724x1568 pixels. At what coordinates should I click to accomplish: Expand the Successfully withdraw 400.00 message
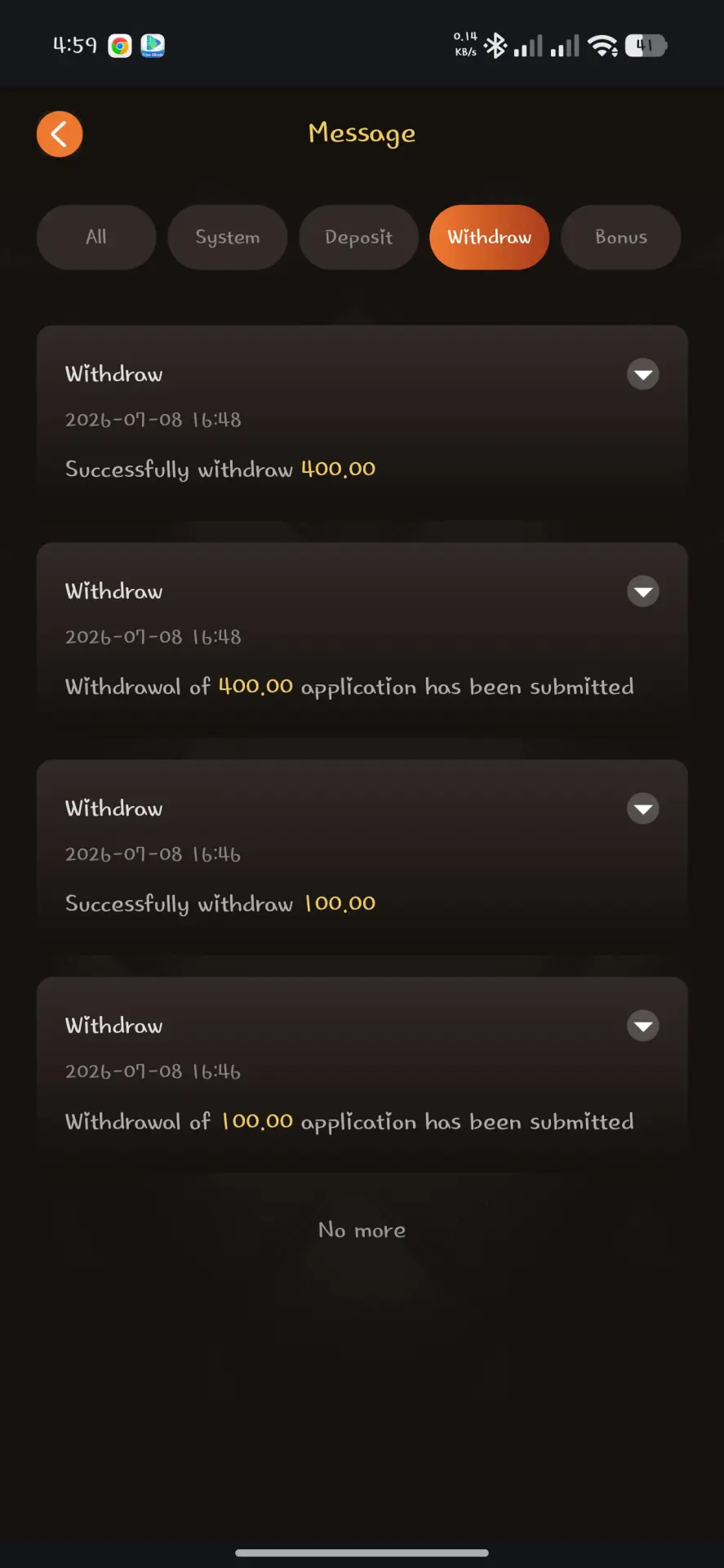[x=643, y=374]
